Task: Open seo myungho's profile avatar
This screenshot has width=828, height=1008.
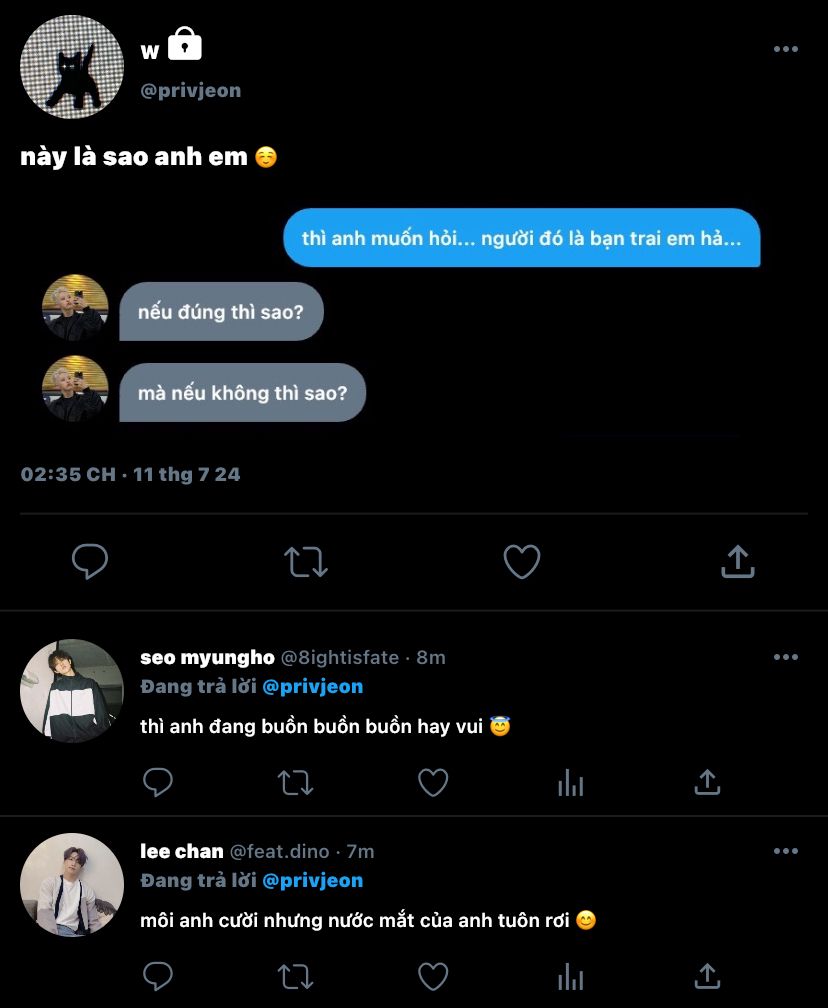Action: click(x=72, y=691)
